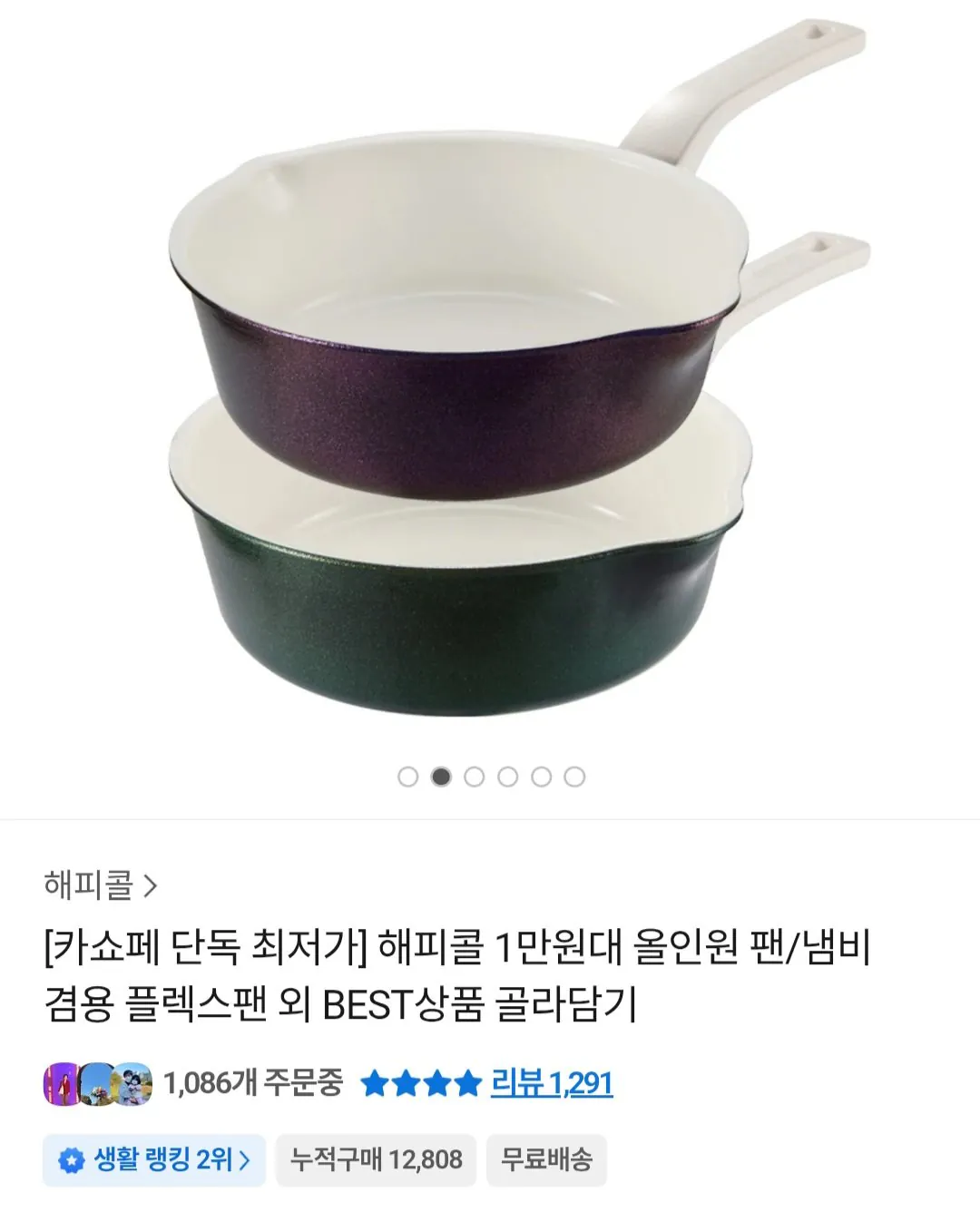This screenshot has height=1212, width=980.
Task: Switch to the 생활 랭킹 2위 section
Action: point(152,1158)
